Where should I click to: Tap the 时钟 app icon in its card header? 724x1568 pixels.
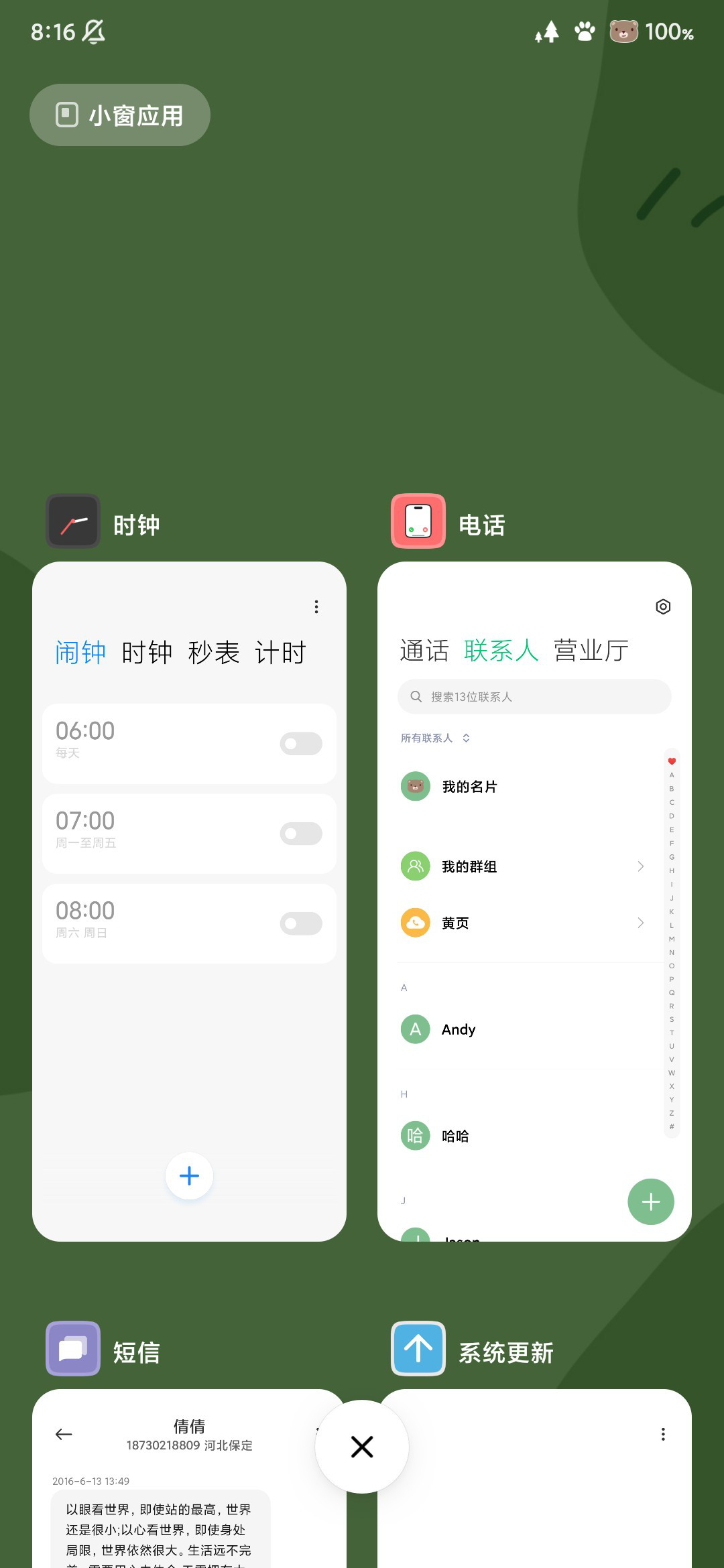coord(73,521)
